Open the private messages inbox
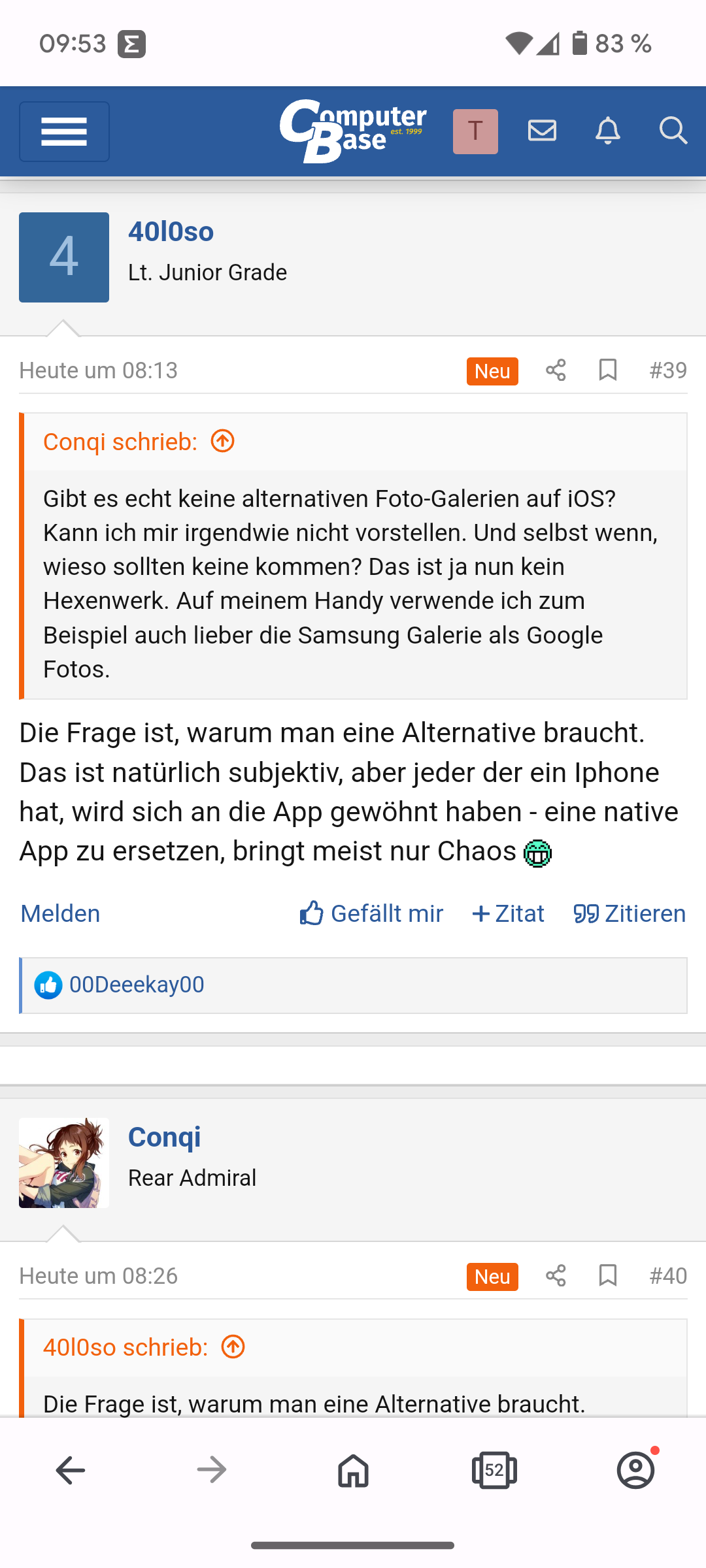The height and width of the screenshot is (1568, 706). [x=542, y=131]
